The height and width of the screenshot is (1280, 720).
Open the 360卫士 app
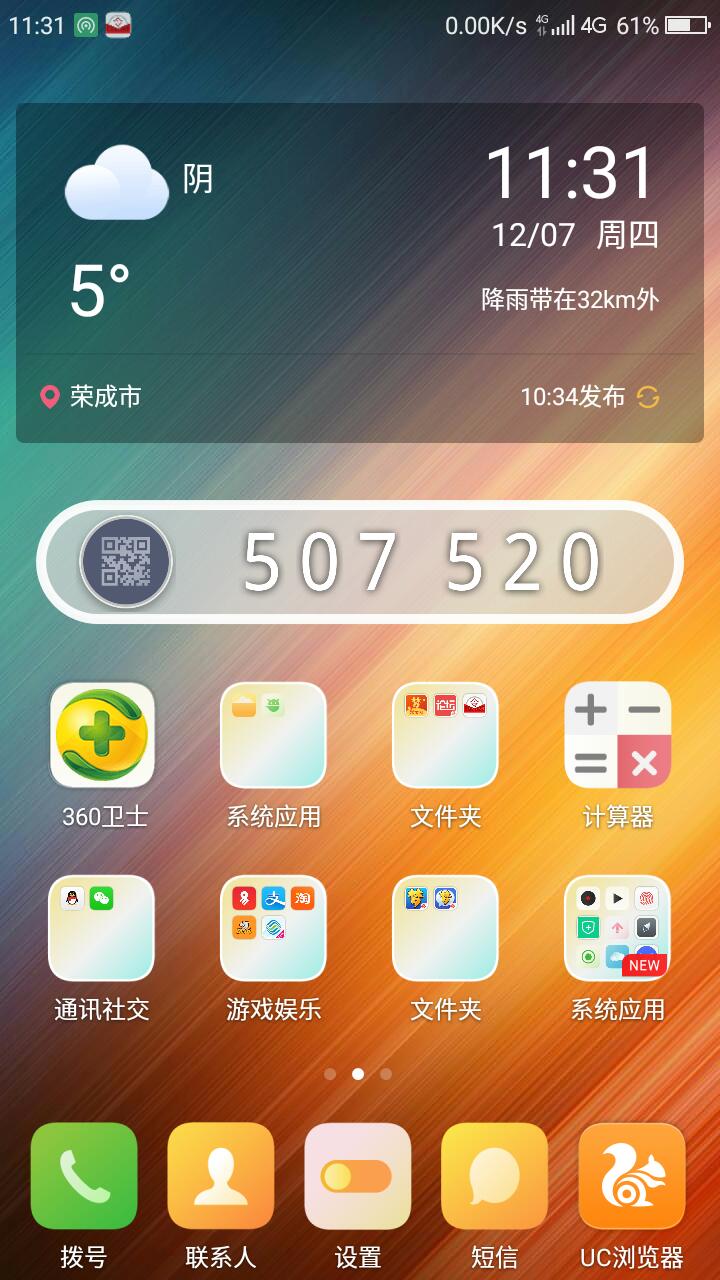pyautogui.click(x=102, y=736)
